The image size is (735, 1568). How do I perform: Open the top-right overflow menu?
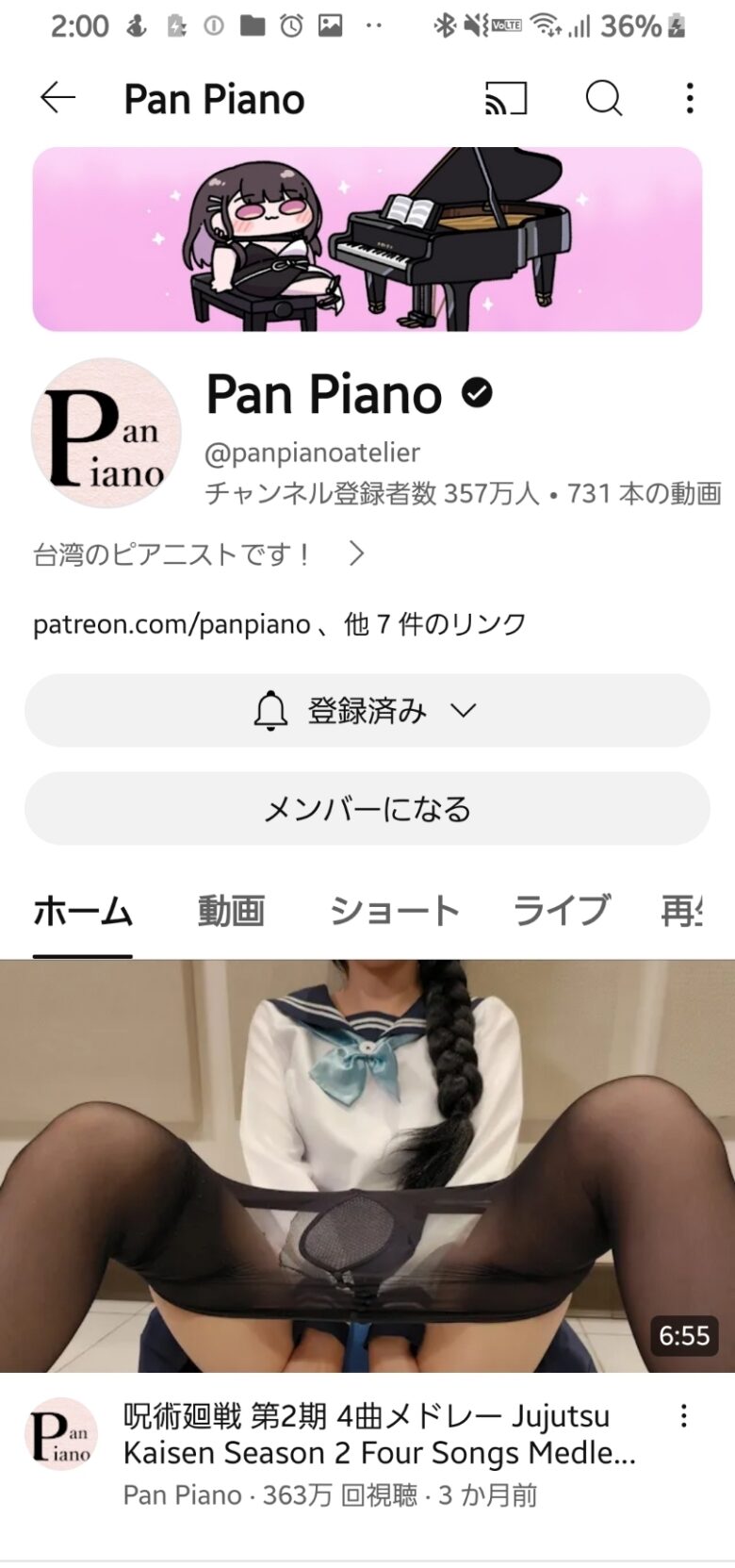point(690,98)
